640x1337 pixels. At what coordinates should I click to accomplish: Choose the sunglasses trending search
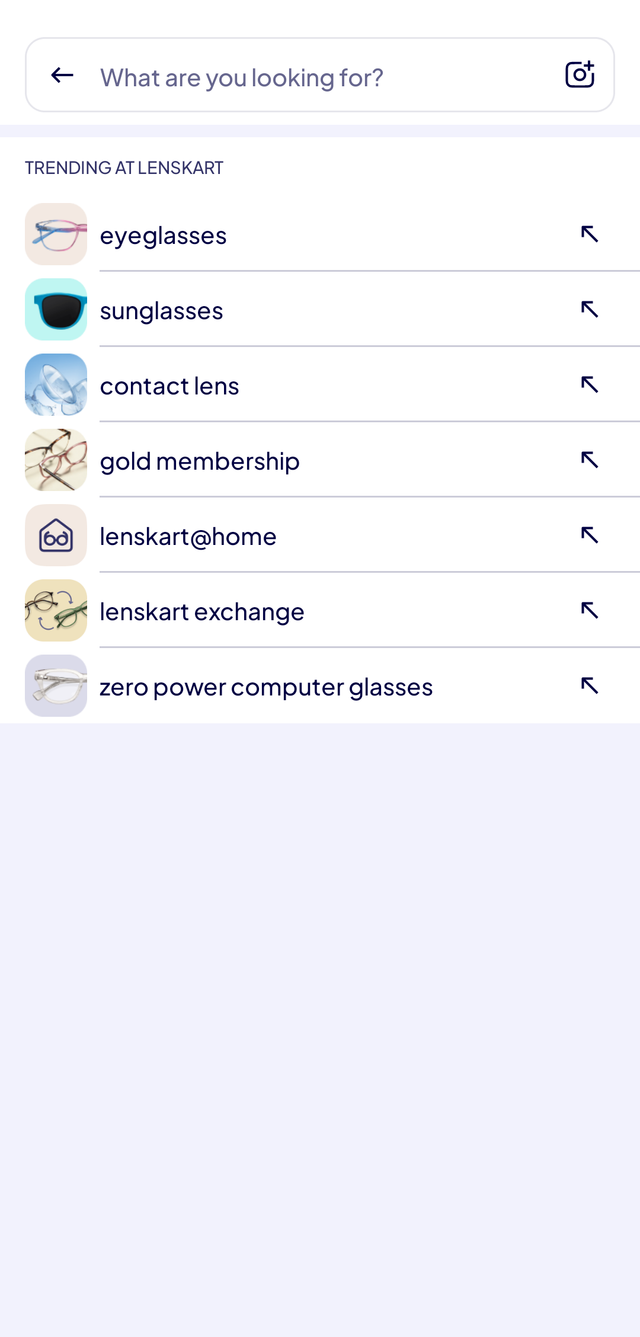(162, 311)
